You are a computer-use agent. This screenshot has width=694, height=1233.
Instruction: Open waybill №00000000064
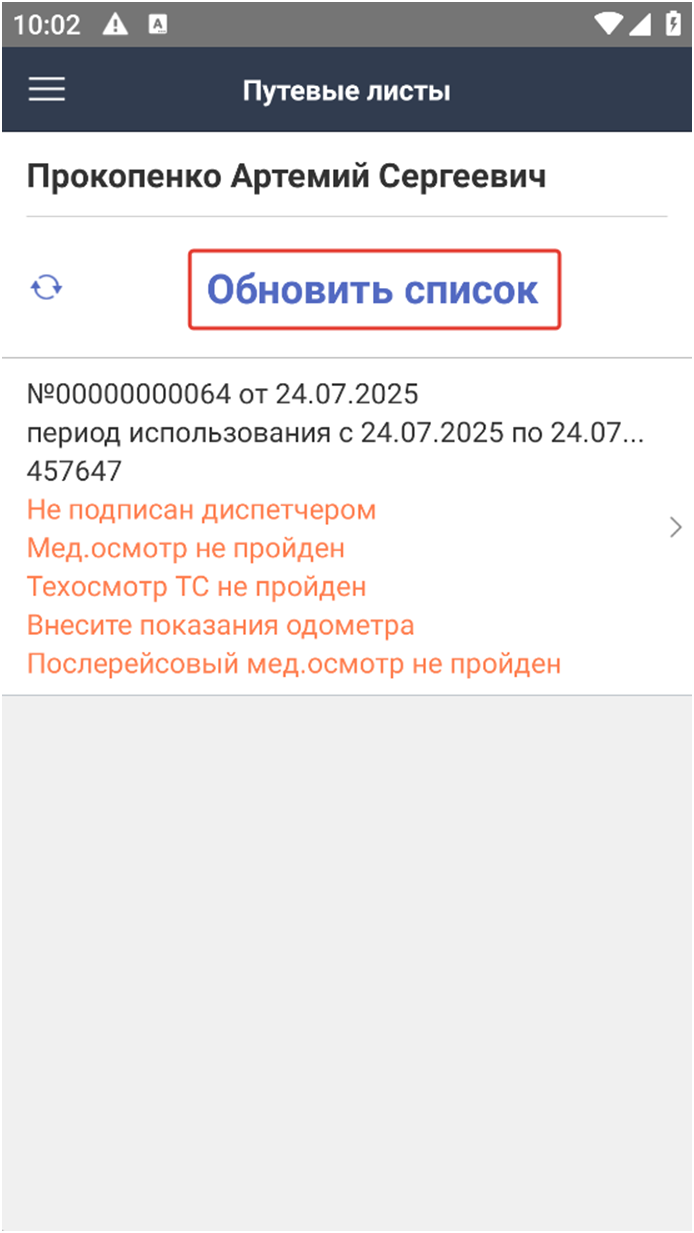point(347,527)
